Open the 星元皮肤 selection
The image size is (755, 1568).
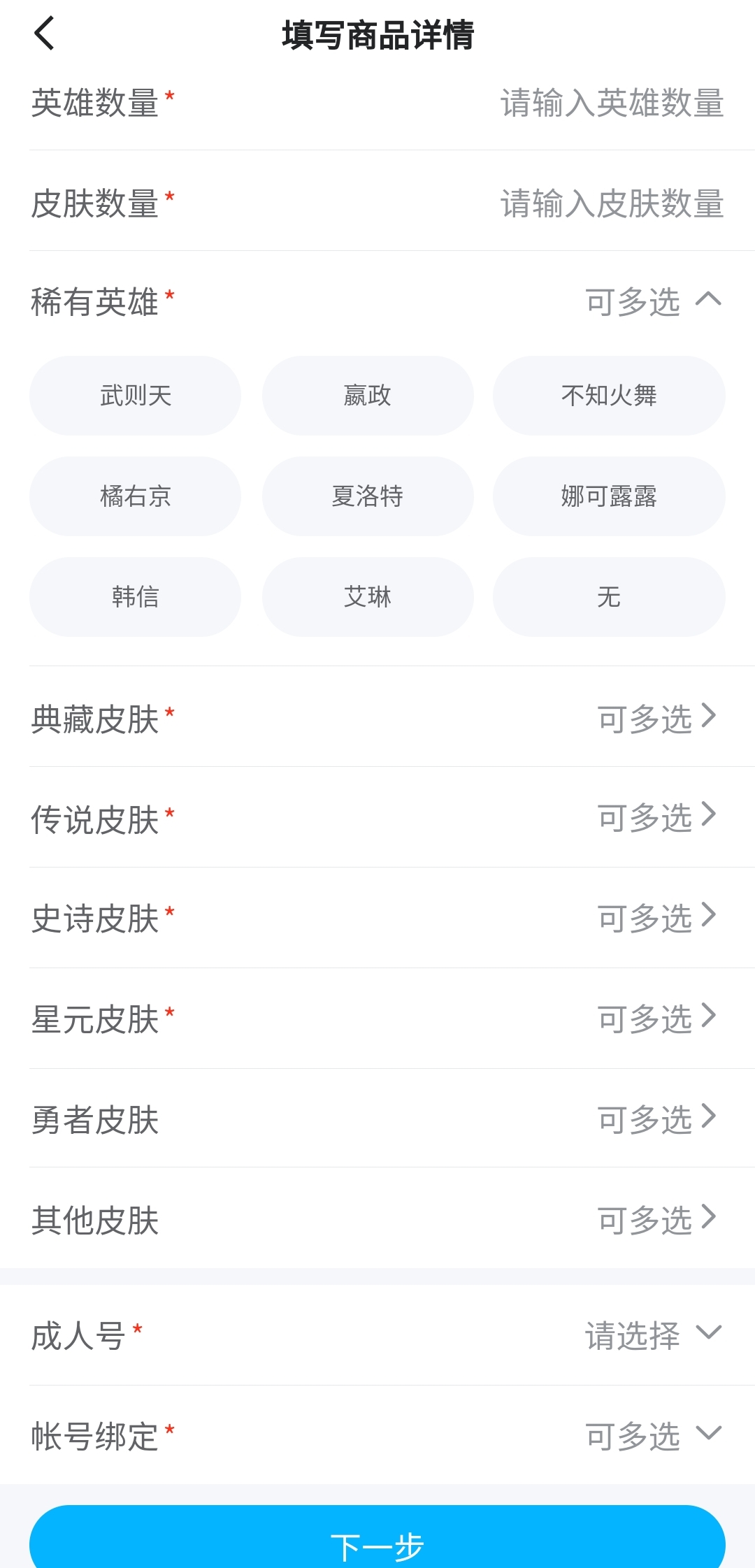coord(656,1018)
